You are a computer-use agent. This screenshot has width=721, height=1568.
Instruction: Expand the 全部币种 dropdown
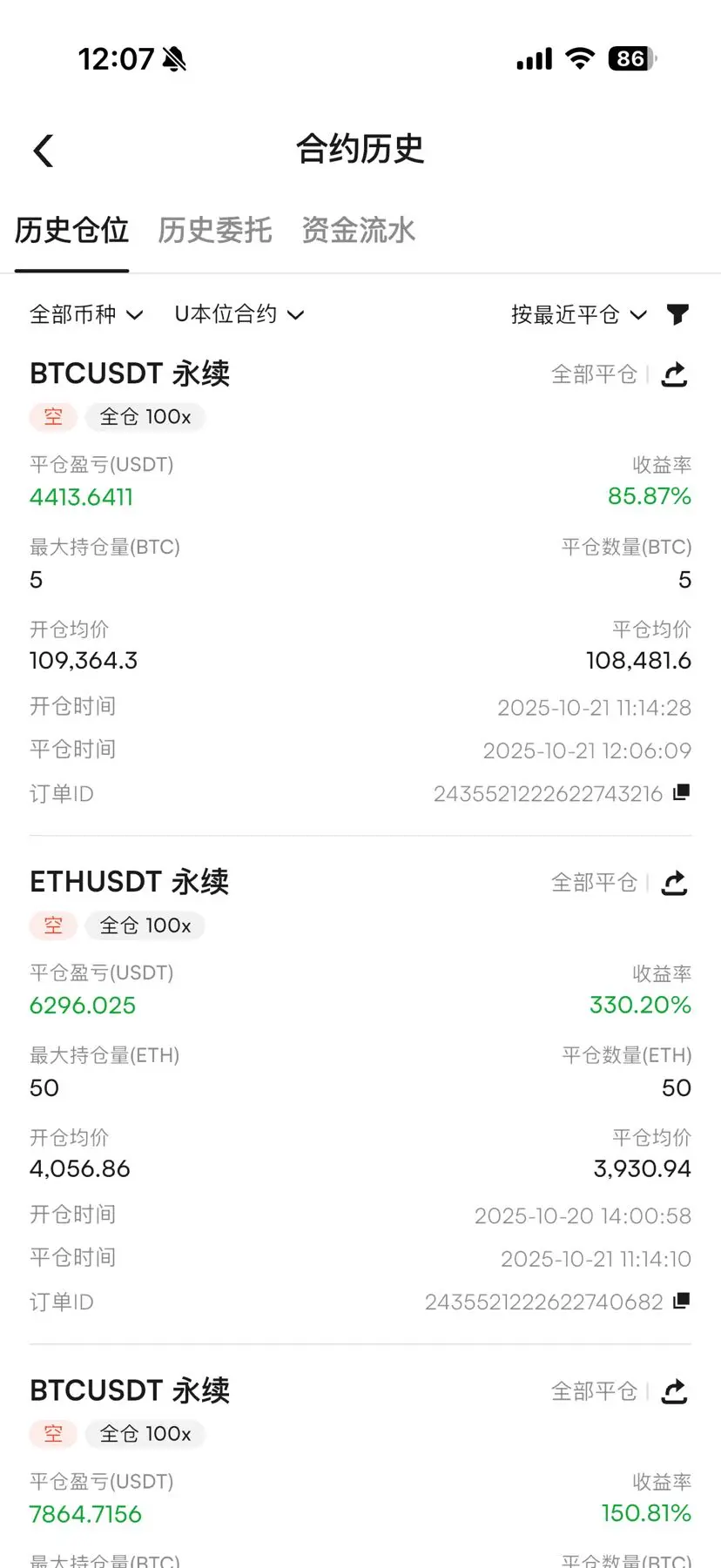[x=85, y=314]
